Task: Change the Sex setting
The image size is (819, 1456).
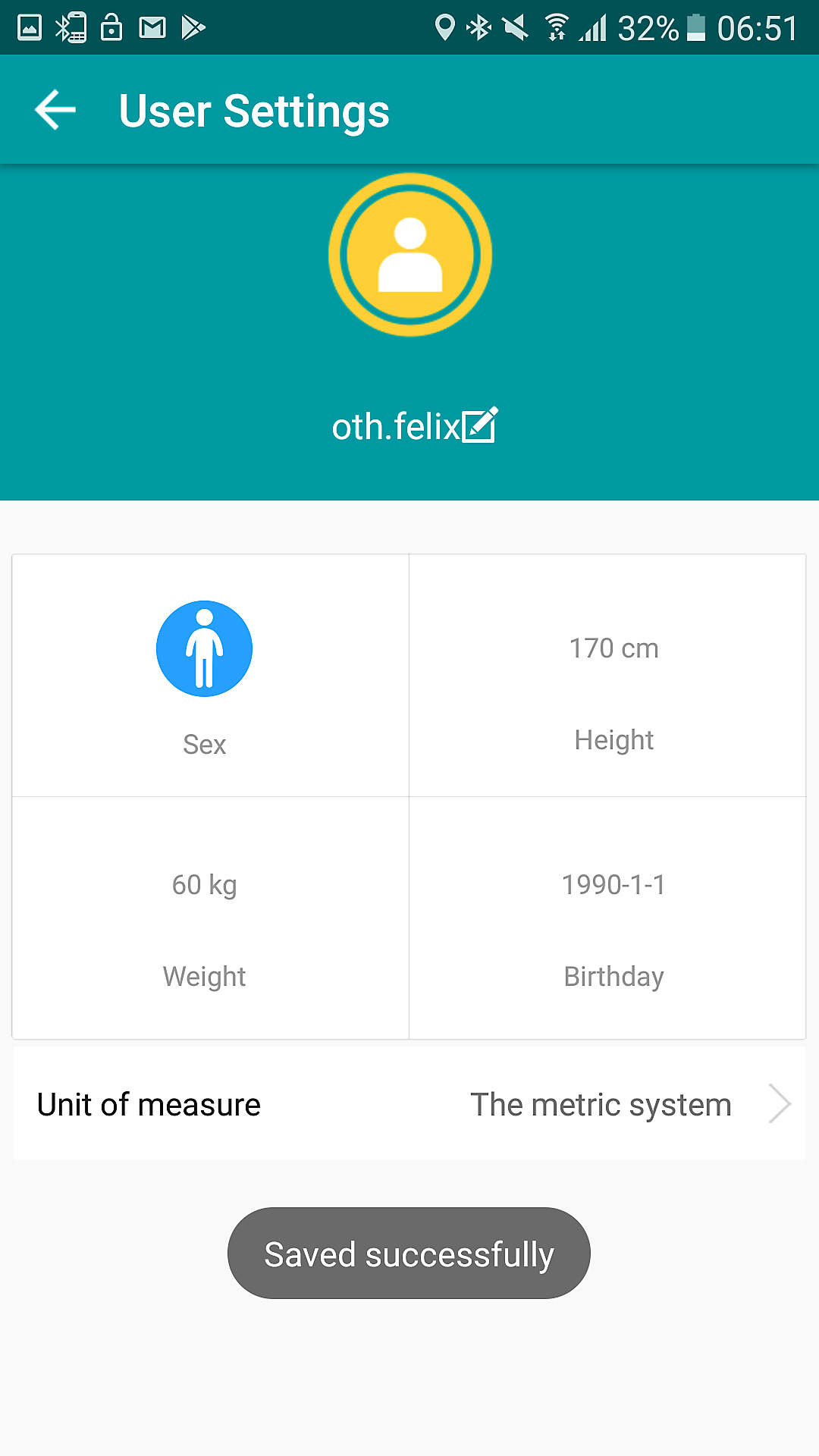Action: coord(204,675)
